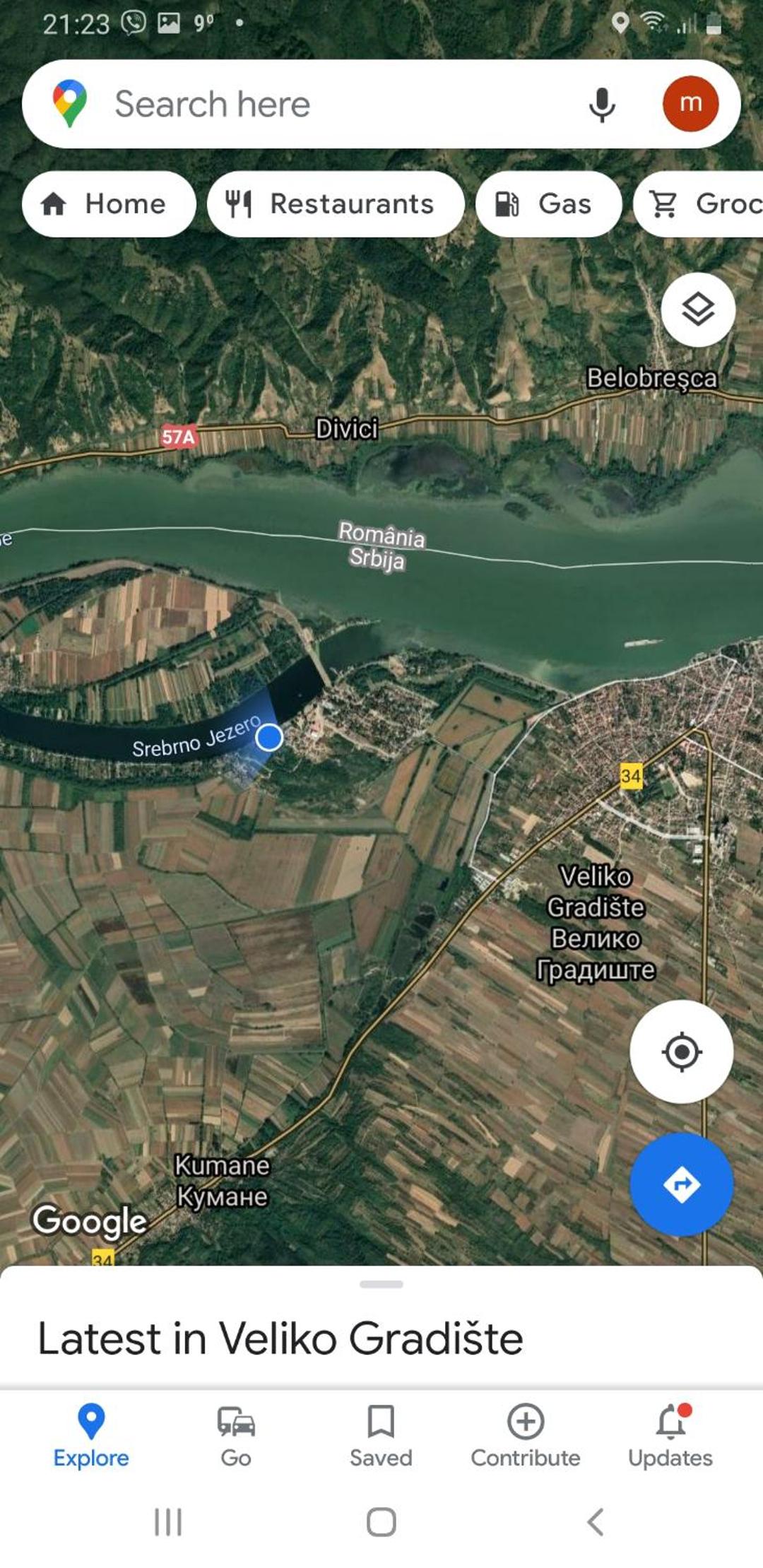Open the account profile avatar
The image size is (763, 1568).
pyautogui.click(x=690, y=104)
